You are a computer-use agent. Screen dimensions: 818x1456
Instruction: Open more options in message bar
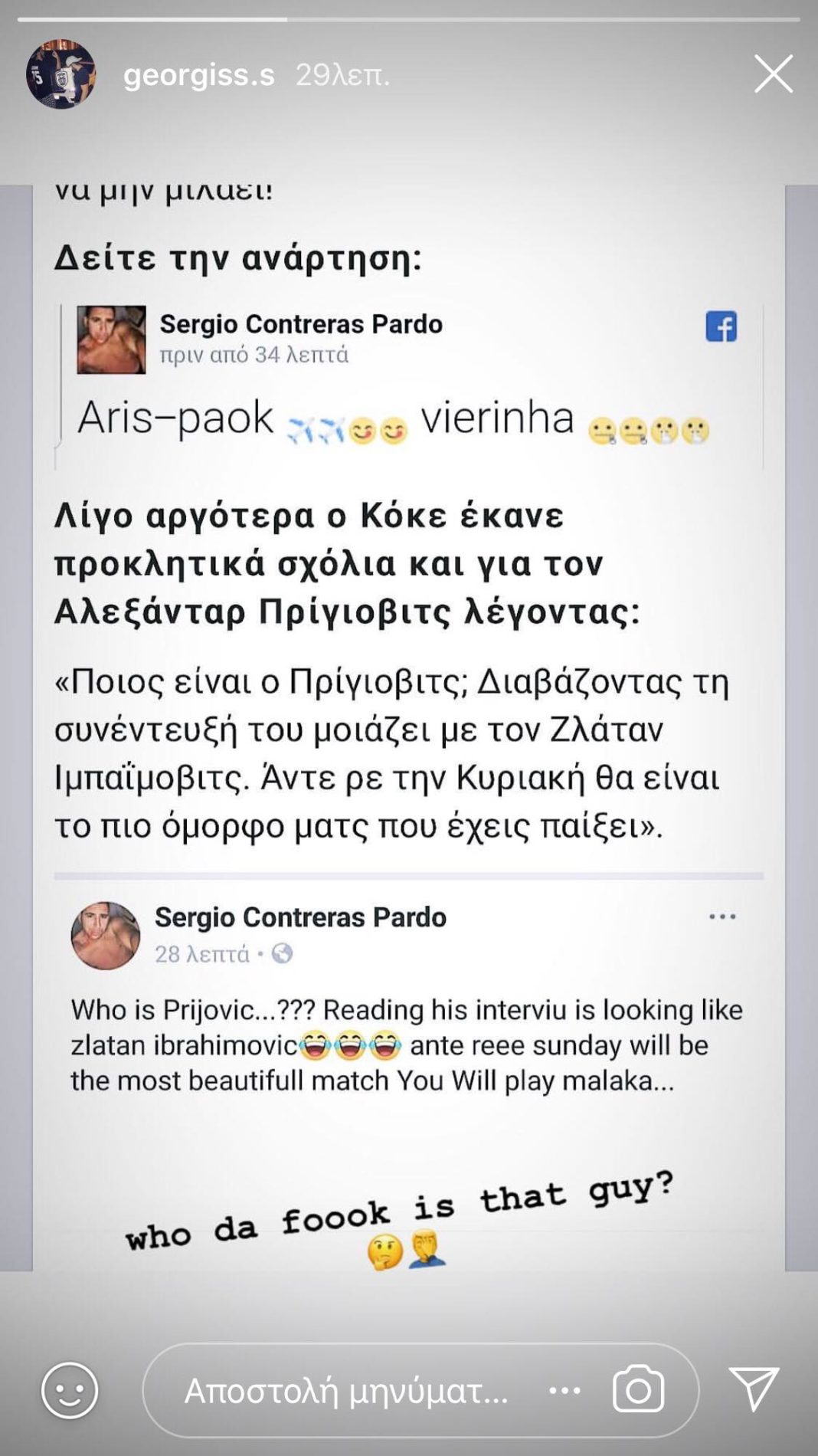565,1390
